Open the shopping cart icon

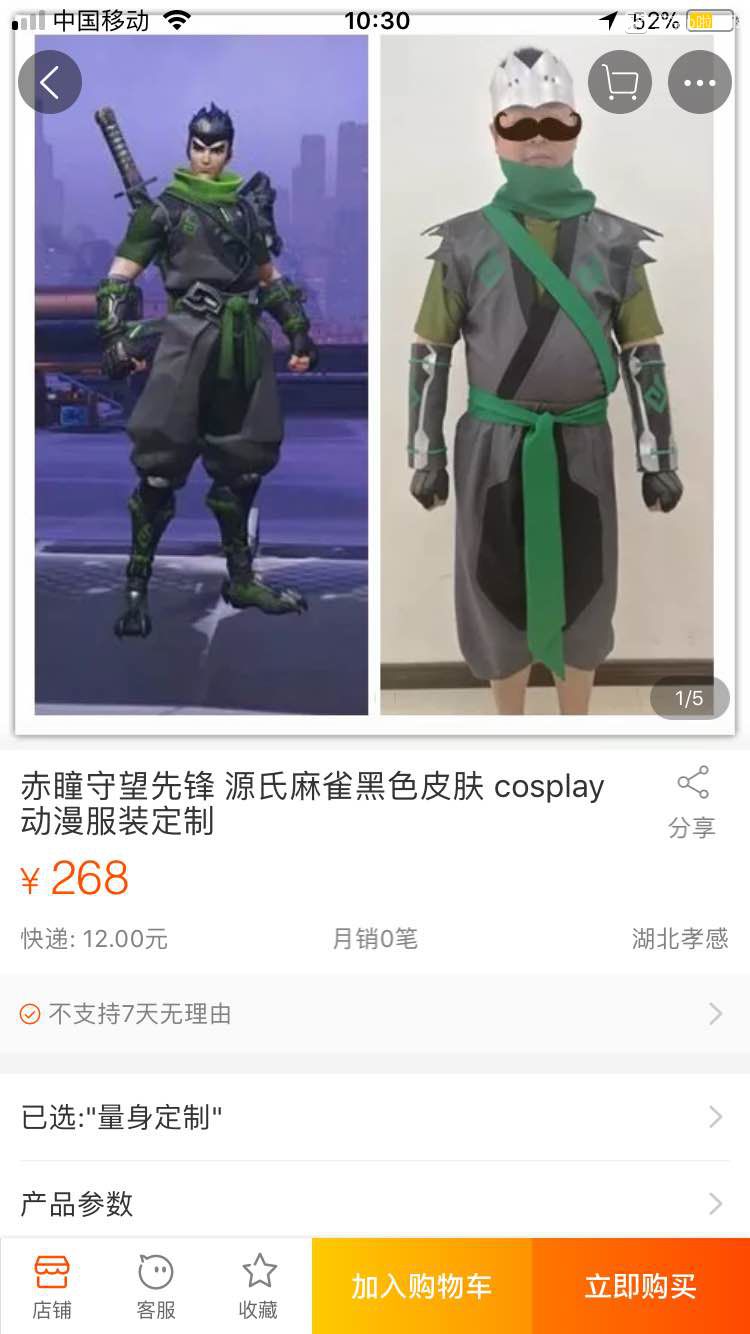click(x=620, y=82)
